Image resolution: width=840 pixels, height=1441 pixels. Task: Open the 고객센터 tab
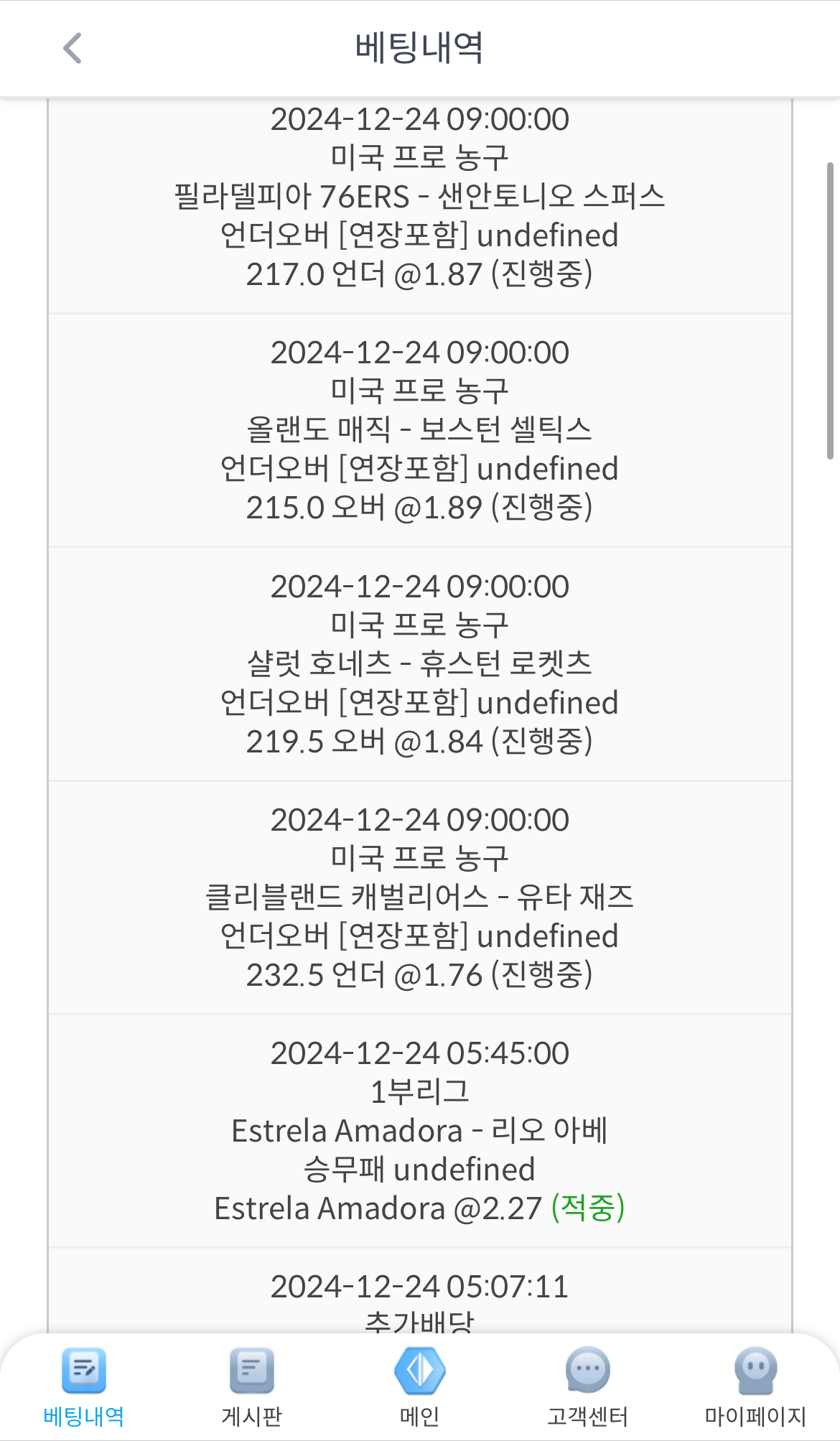(x=588, y=1387)
